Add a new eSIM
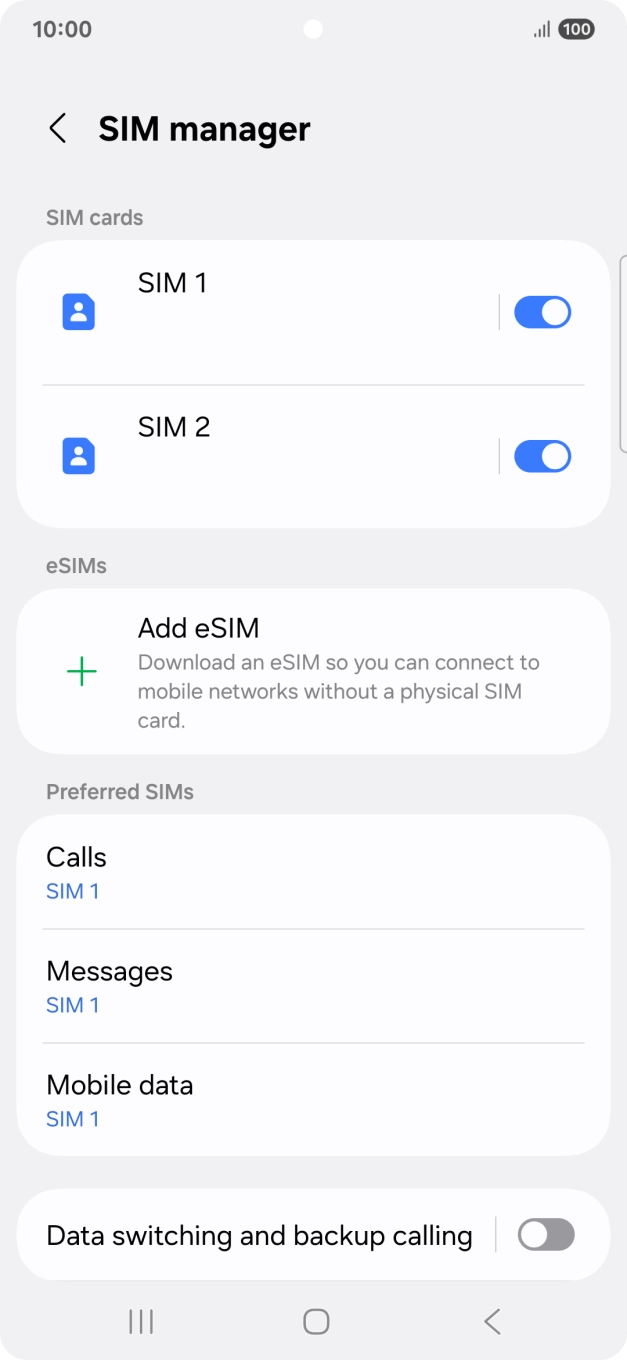627x1360 pixels. 312,671
